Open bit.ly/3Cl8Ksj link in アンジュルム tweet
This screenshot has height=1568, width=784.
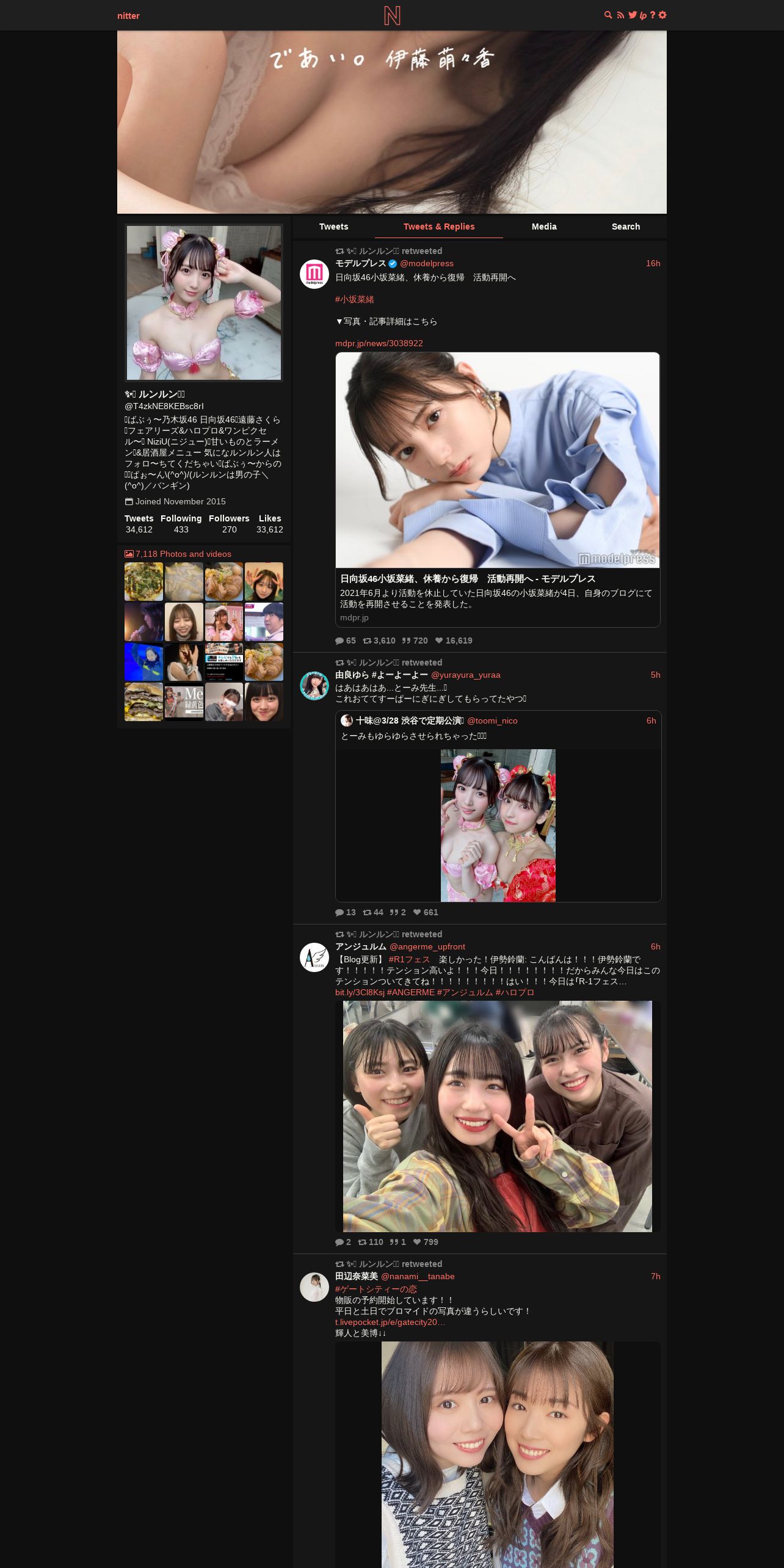point(360,992)
